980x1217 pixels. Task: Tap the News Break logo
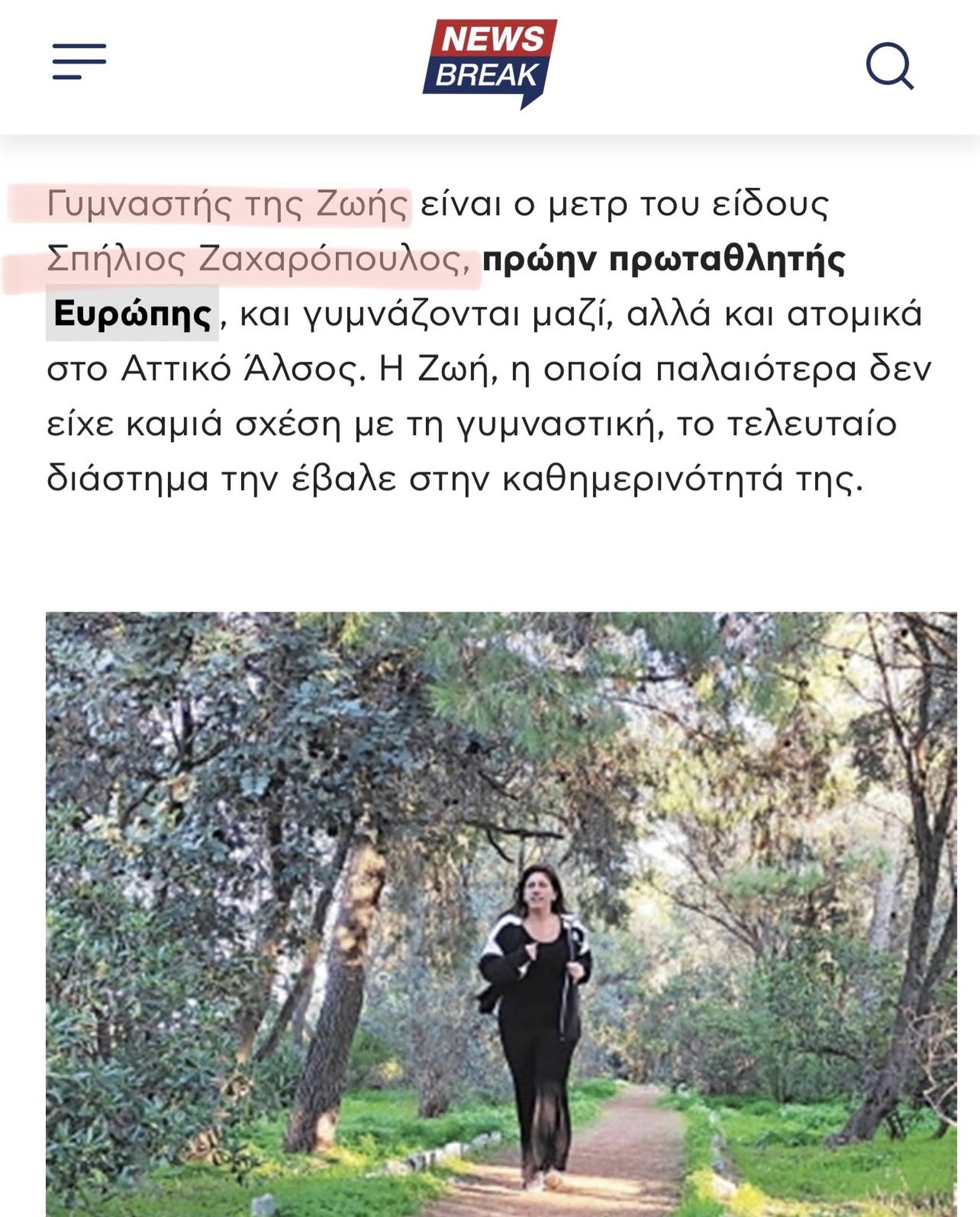point(489,63)
